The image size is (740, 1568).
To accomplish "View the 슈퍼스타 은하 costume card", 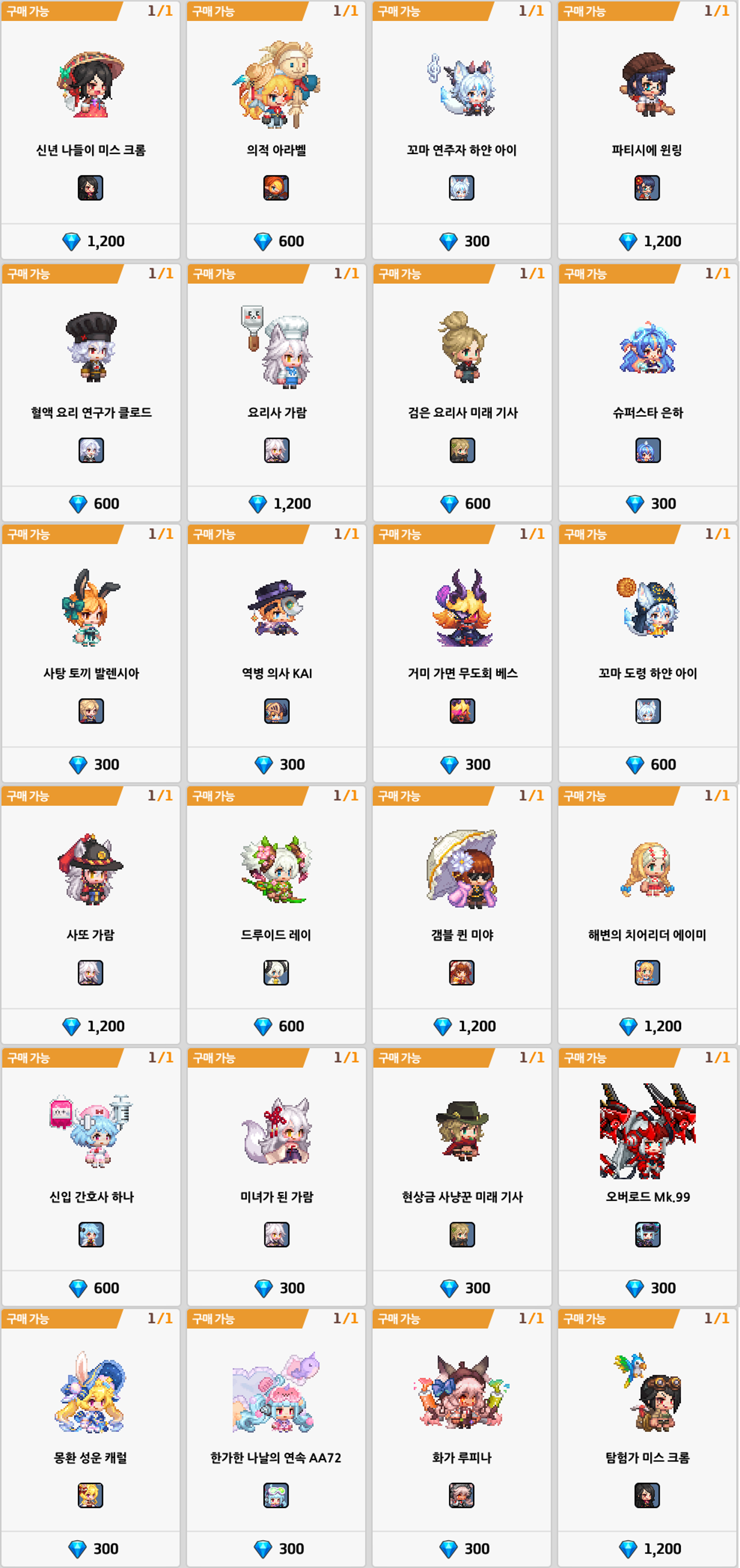I will click(x=648, y=392).
